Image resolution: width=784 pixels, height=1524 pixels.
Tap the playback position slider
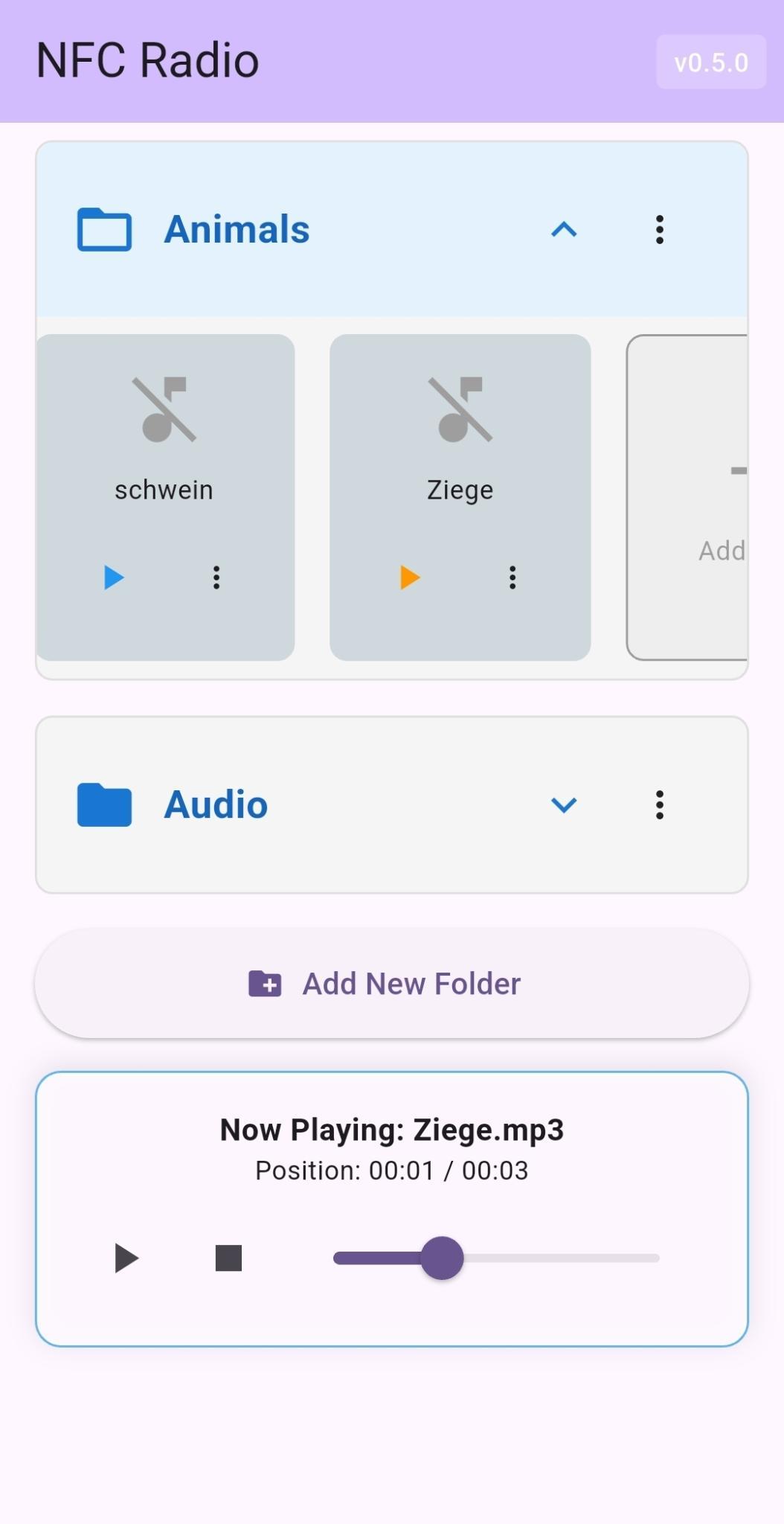pos(496,1258)
